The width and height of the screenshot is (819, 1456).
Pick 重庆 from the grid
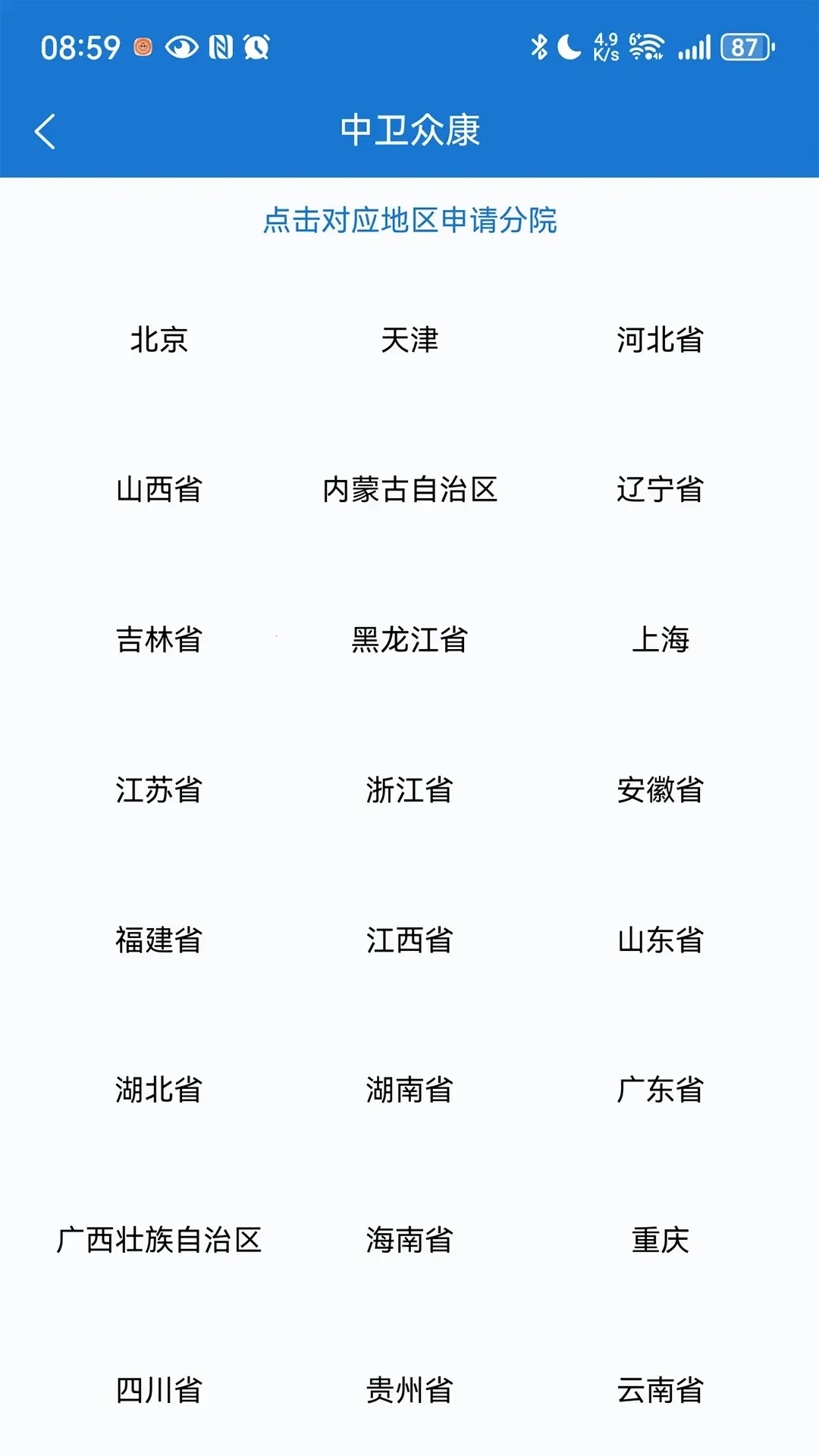pos(660,1241)
